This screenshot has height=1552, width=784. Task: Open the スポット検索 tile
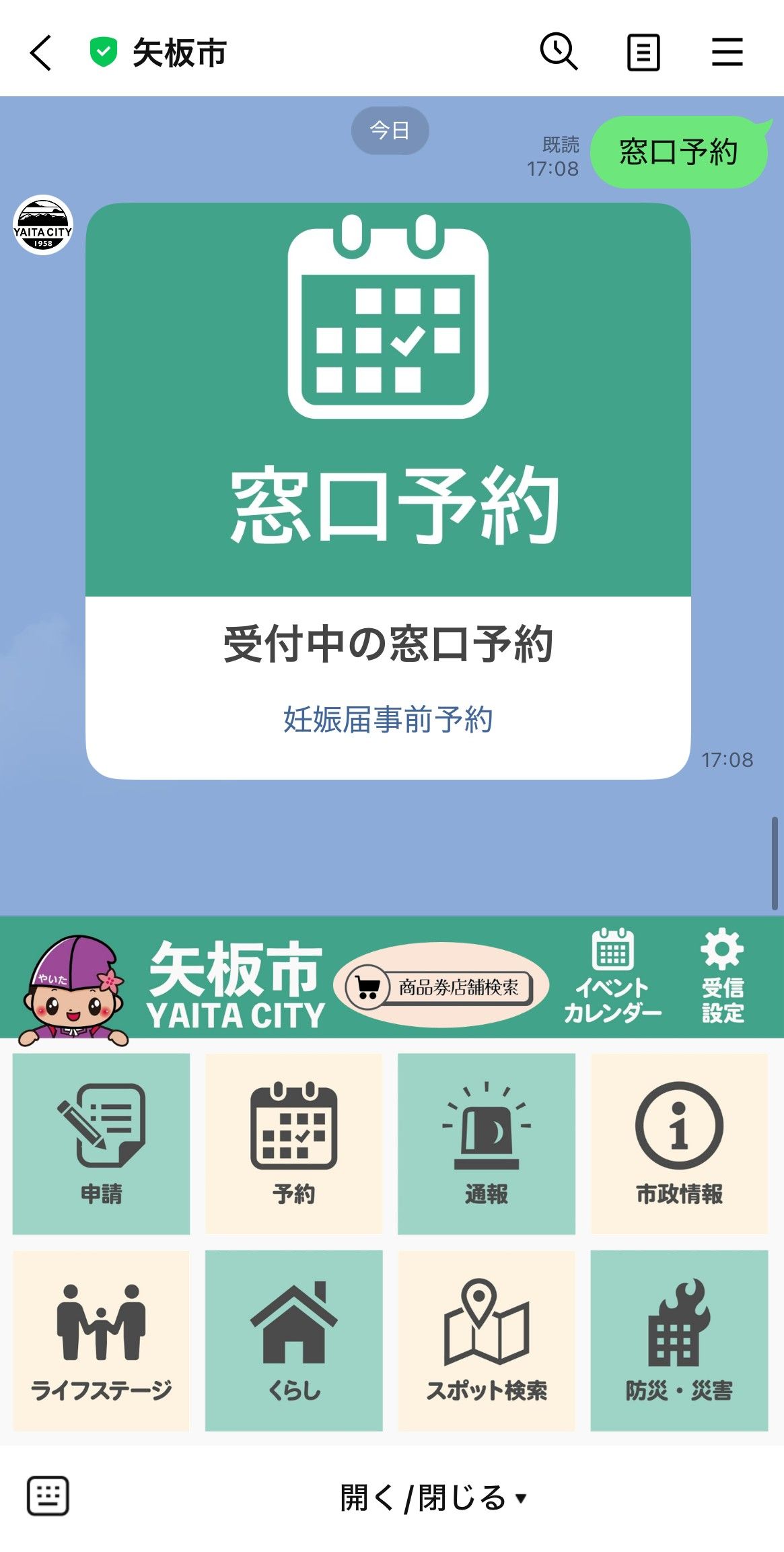point(487,1340)
